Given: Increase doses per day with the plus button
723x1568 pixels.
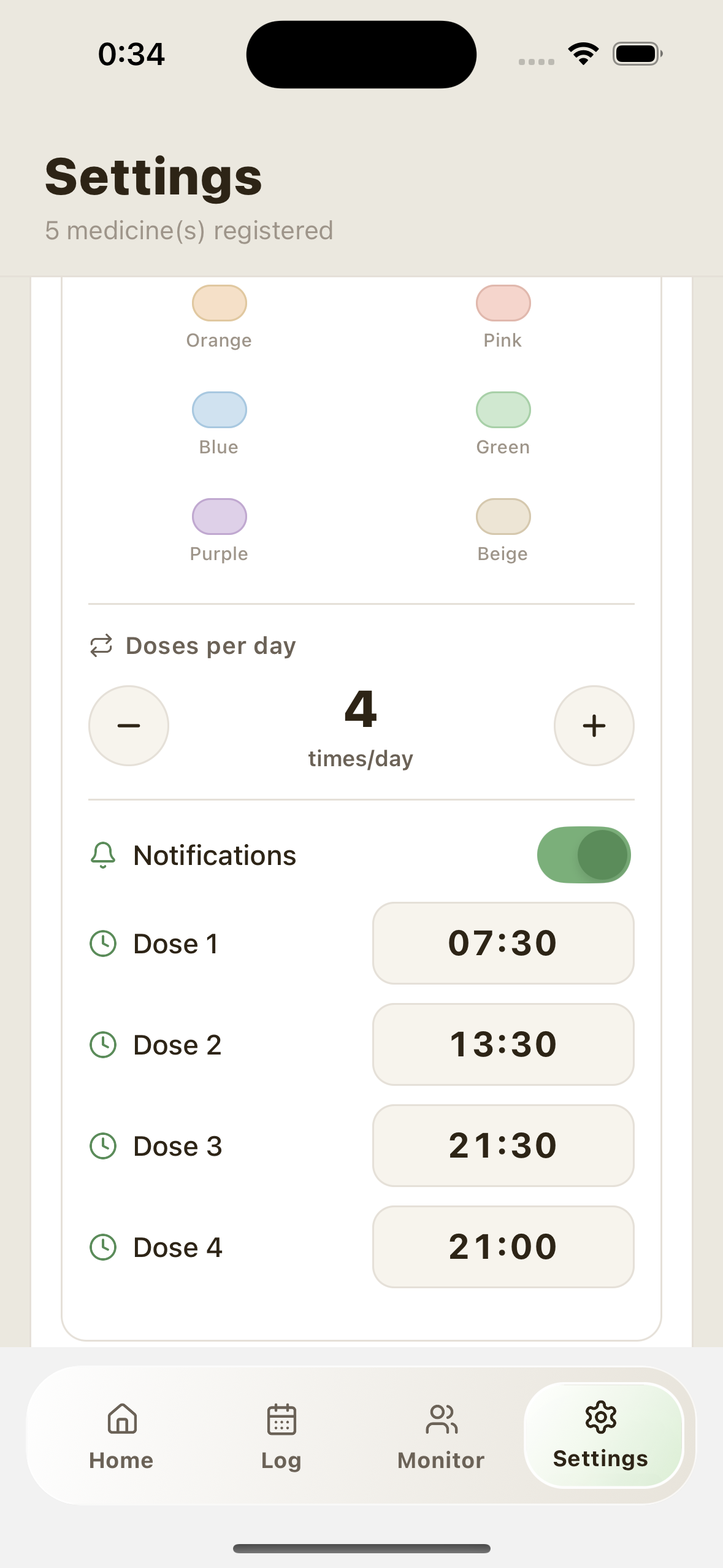Looking at the screenshot, I should (x=594, y=725).
